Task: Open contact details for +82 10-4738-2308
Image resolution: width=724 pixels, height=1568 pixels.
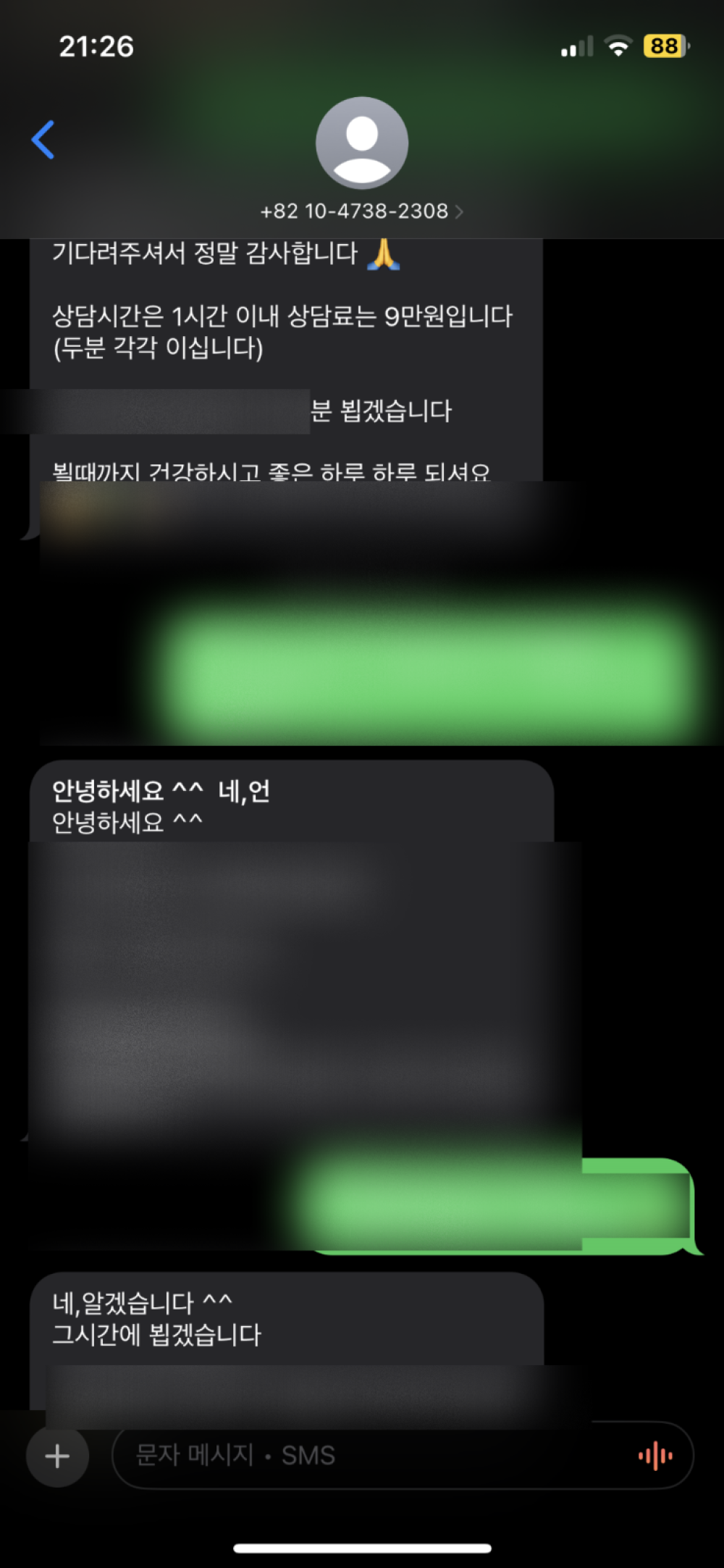Action: point(361,211)
